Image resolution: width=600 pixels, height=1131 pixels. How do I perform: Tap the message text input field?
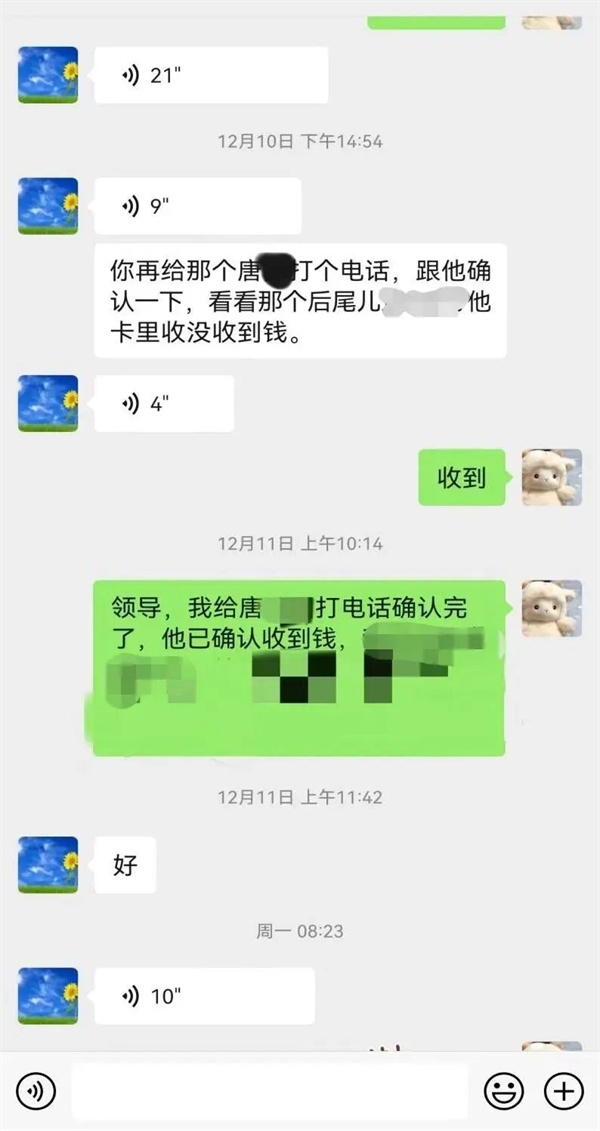coord(270,1091)
